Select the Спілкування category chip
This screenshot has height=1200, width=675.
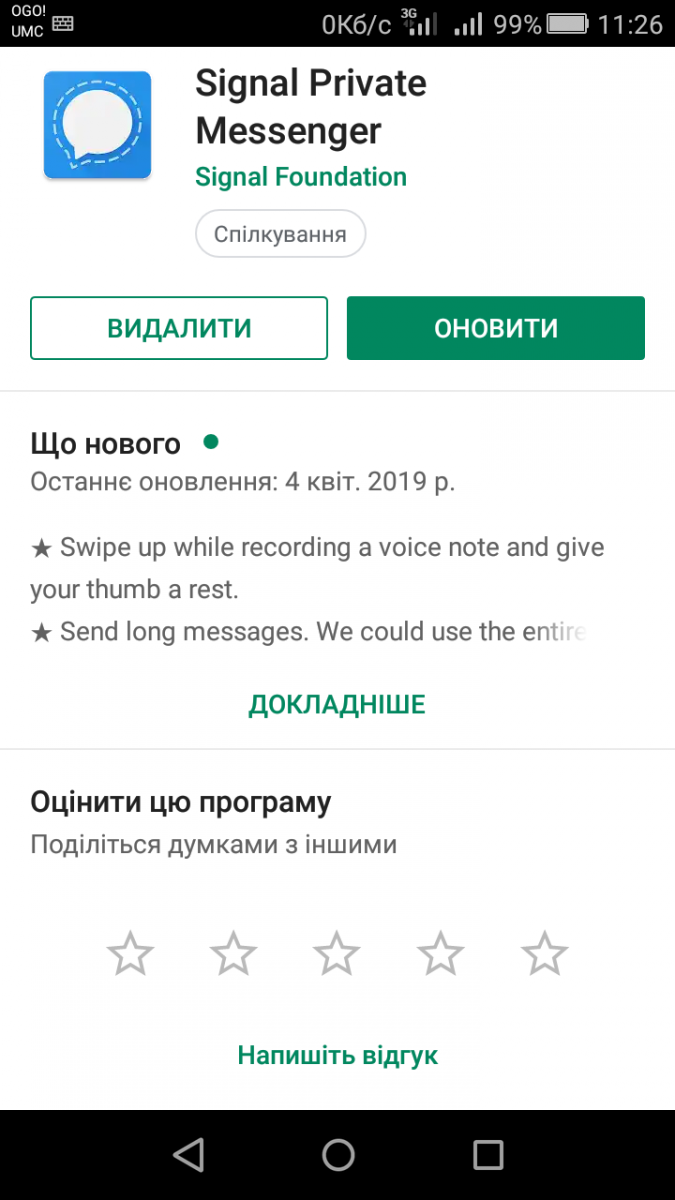(280, 234)
